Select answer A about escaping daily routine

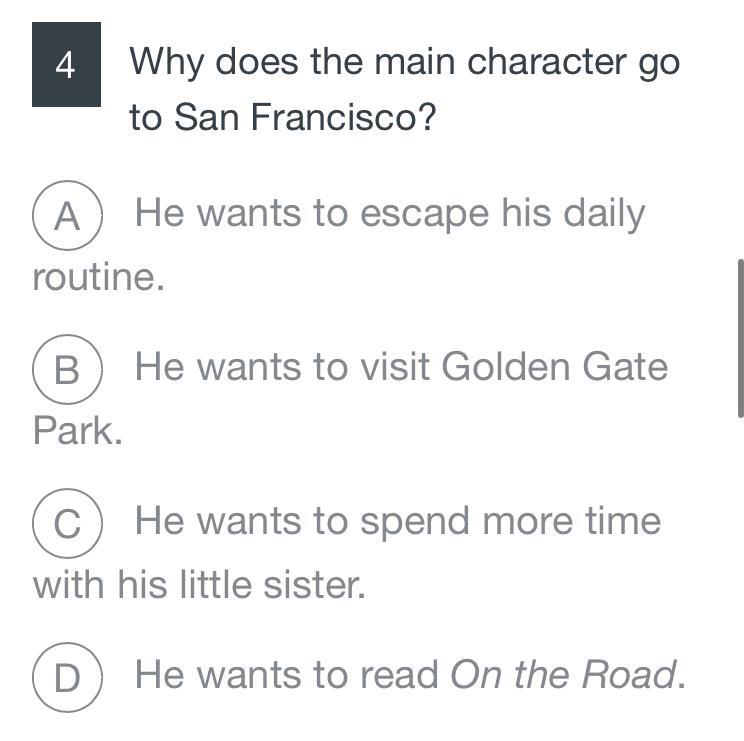click(67, 216)
